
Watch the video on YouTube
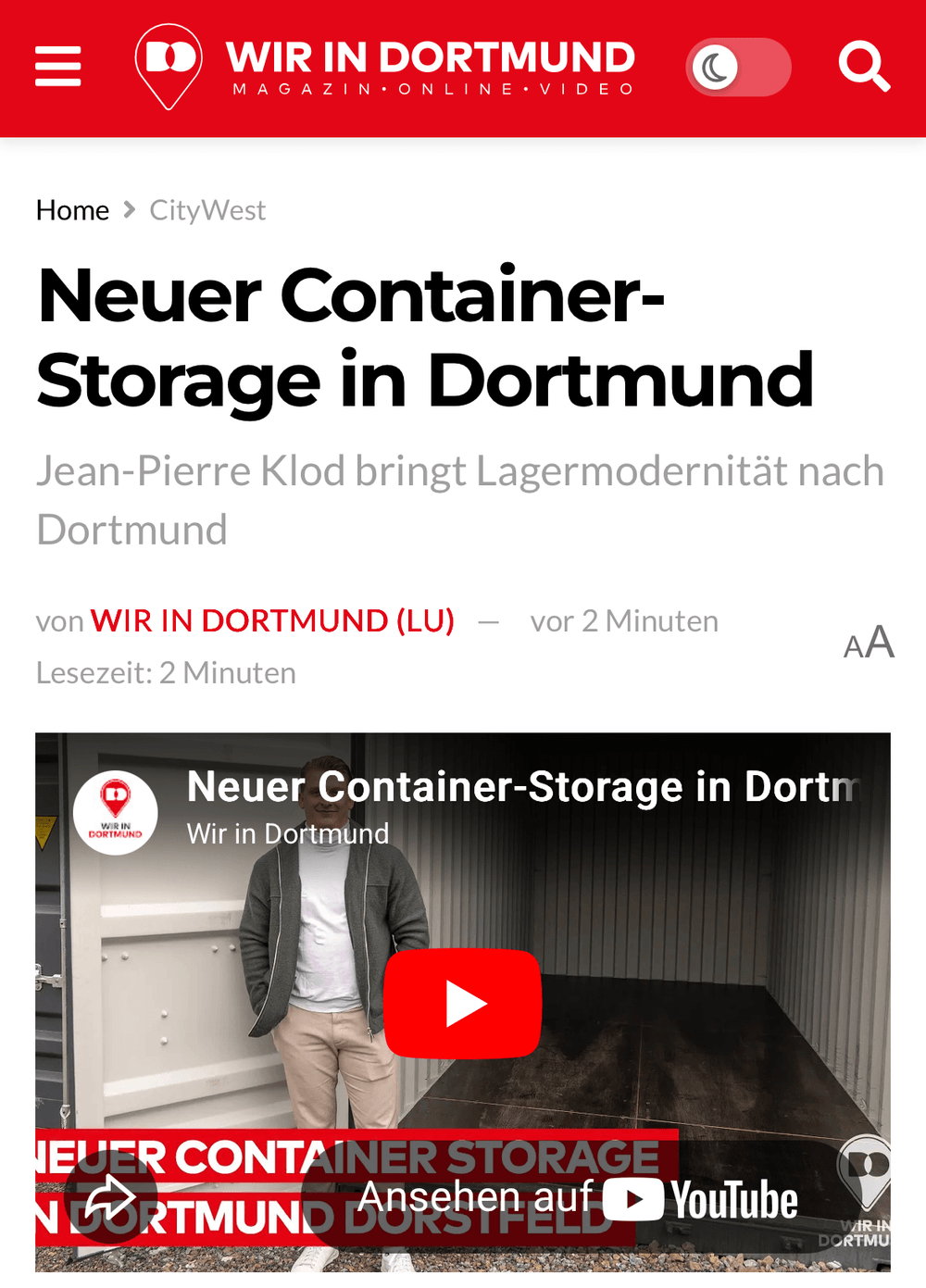[578, 1198]
